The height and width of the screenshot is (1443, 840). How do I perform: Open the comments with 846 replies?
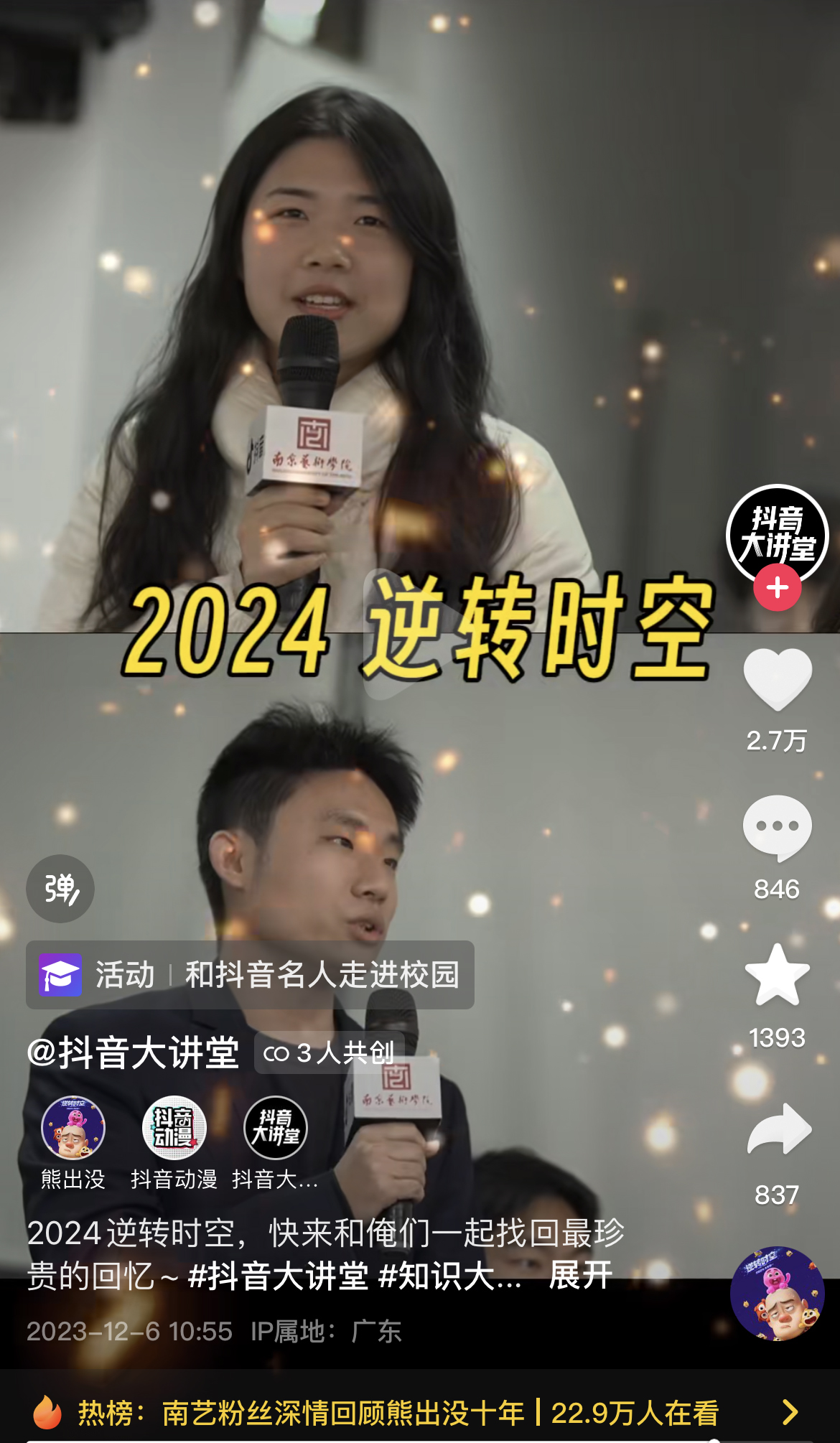(777, 827)
